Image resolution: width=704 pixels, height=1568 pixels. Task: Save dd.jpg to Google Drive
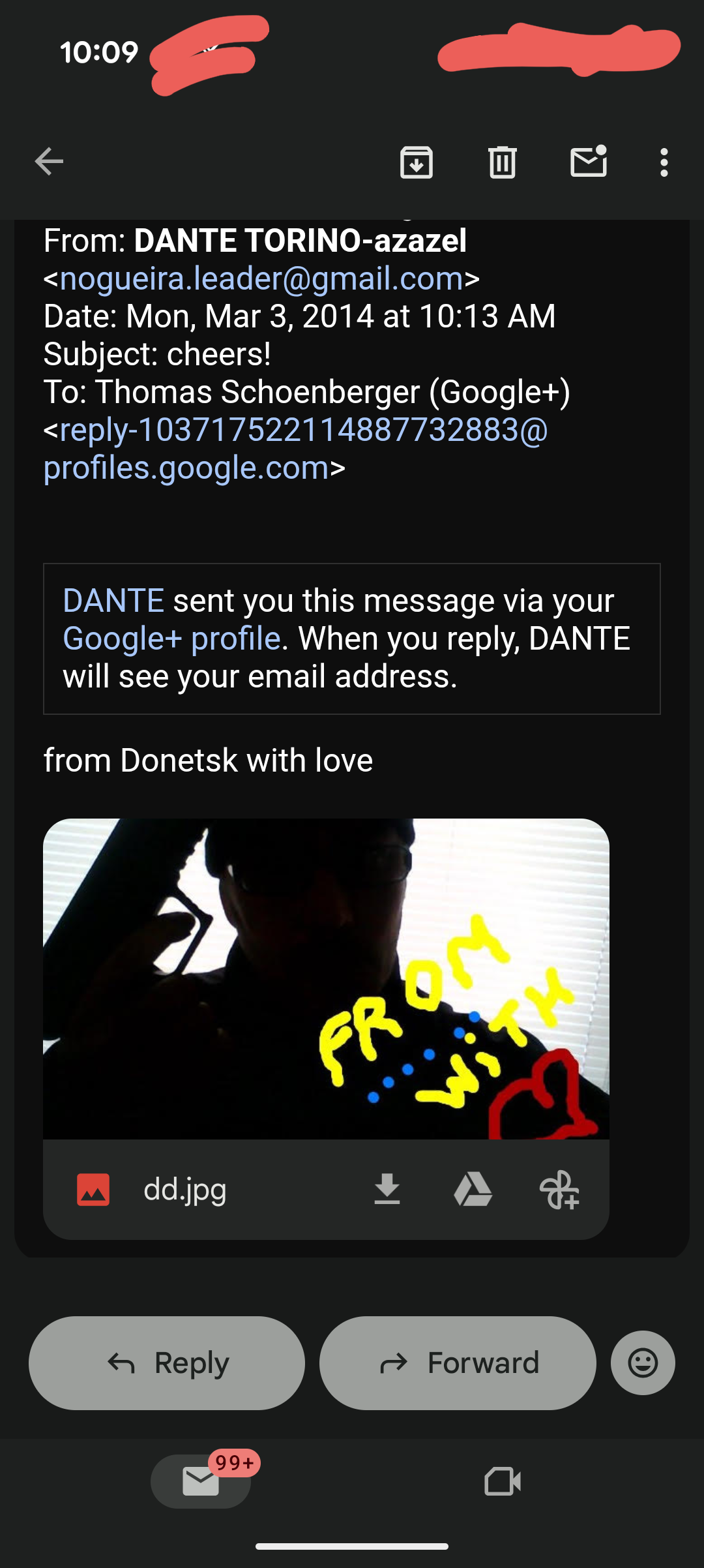pyautogui.click(x=473, y=1189)
